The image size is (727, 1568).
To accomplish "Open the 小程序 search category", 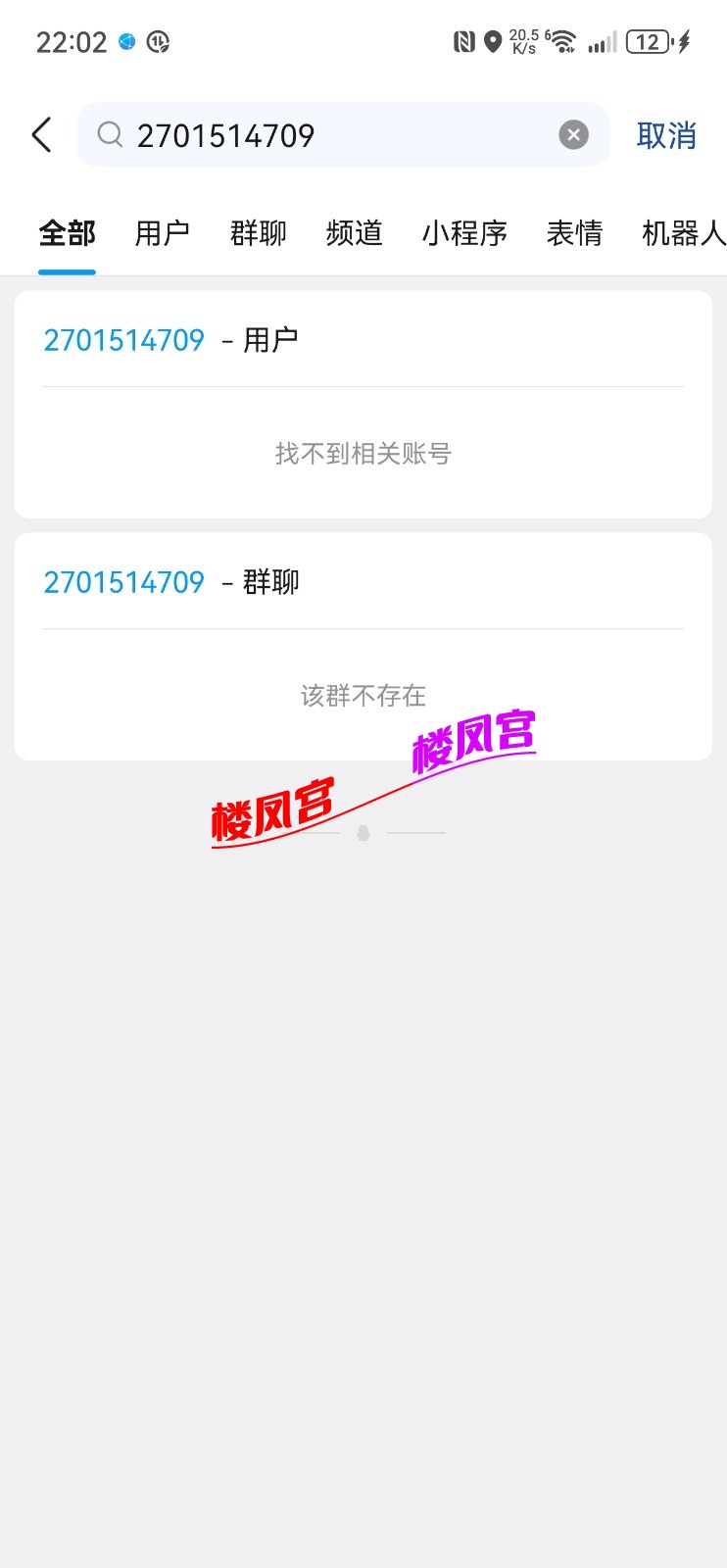I will pos(464,233).
